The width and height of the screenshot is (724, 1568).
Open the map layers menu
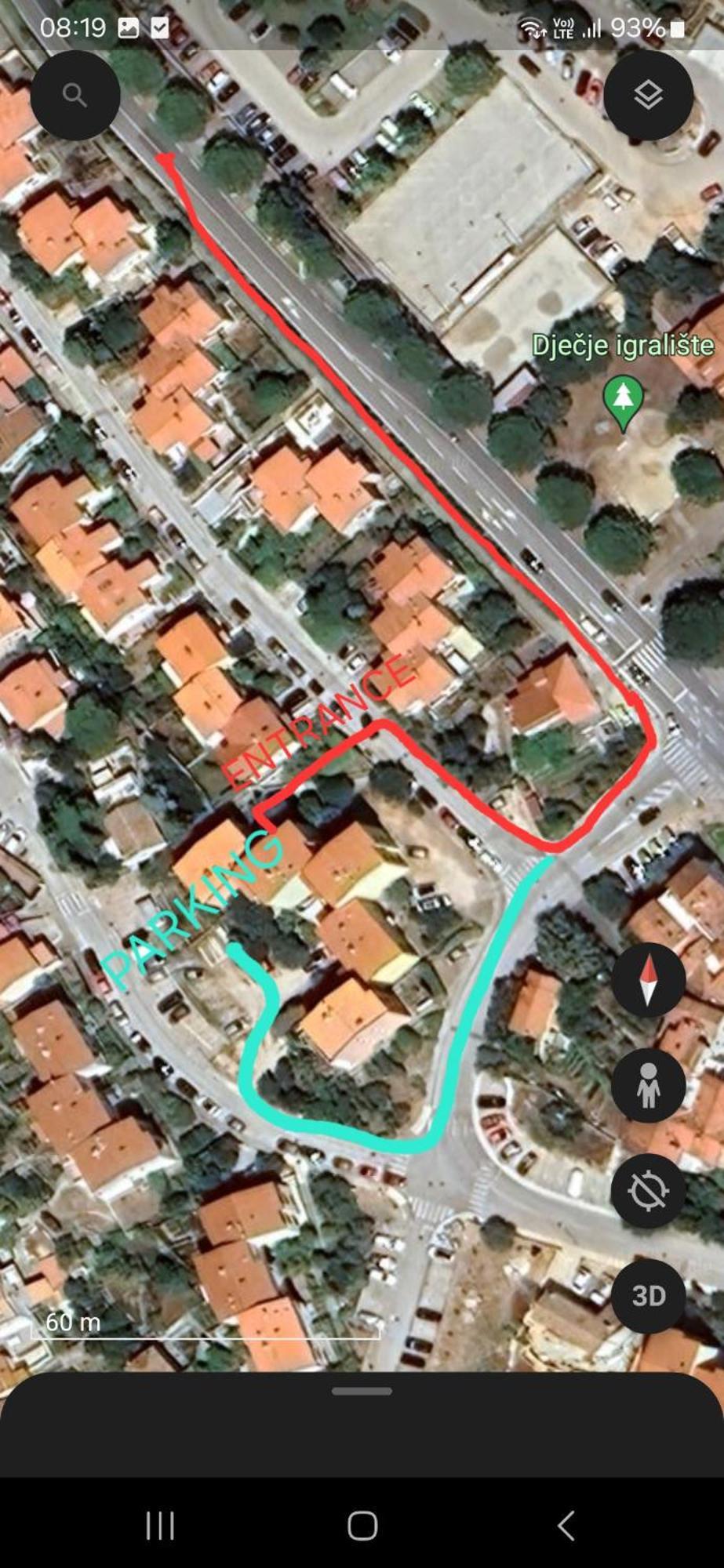pos(648,96)
